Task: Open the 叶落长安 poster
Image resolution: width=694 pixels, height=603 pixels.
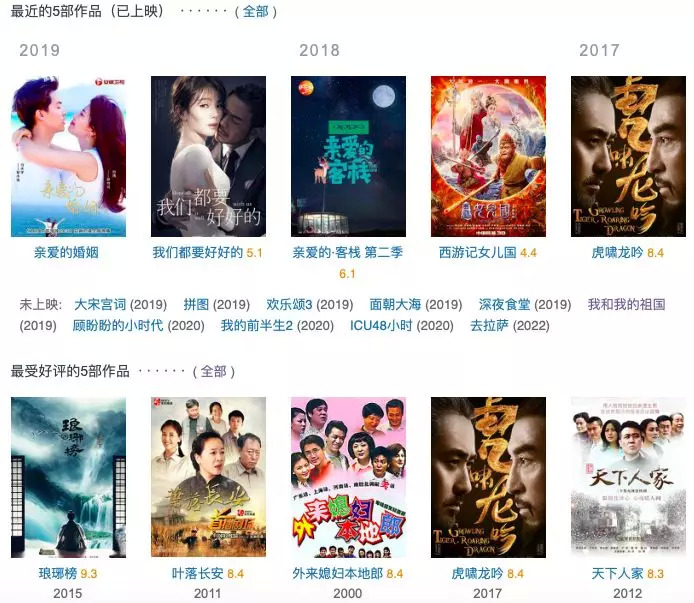Action: 208,477
